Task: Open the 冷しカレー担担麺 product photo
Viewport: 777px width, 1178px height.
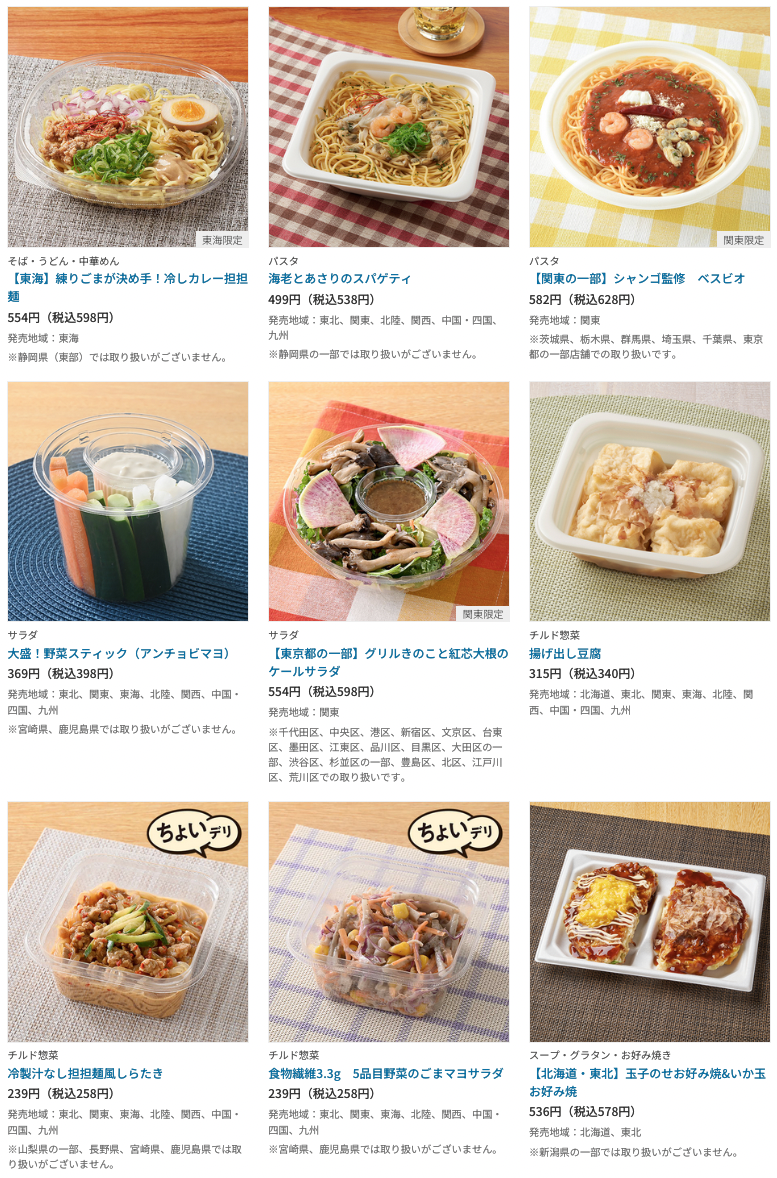Action: point(128,127)
